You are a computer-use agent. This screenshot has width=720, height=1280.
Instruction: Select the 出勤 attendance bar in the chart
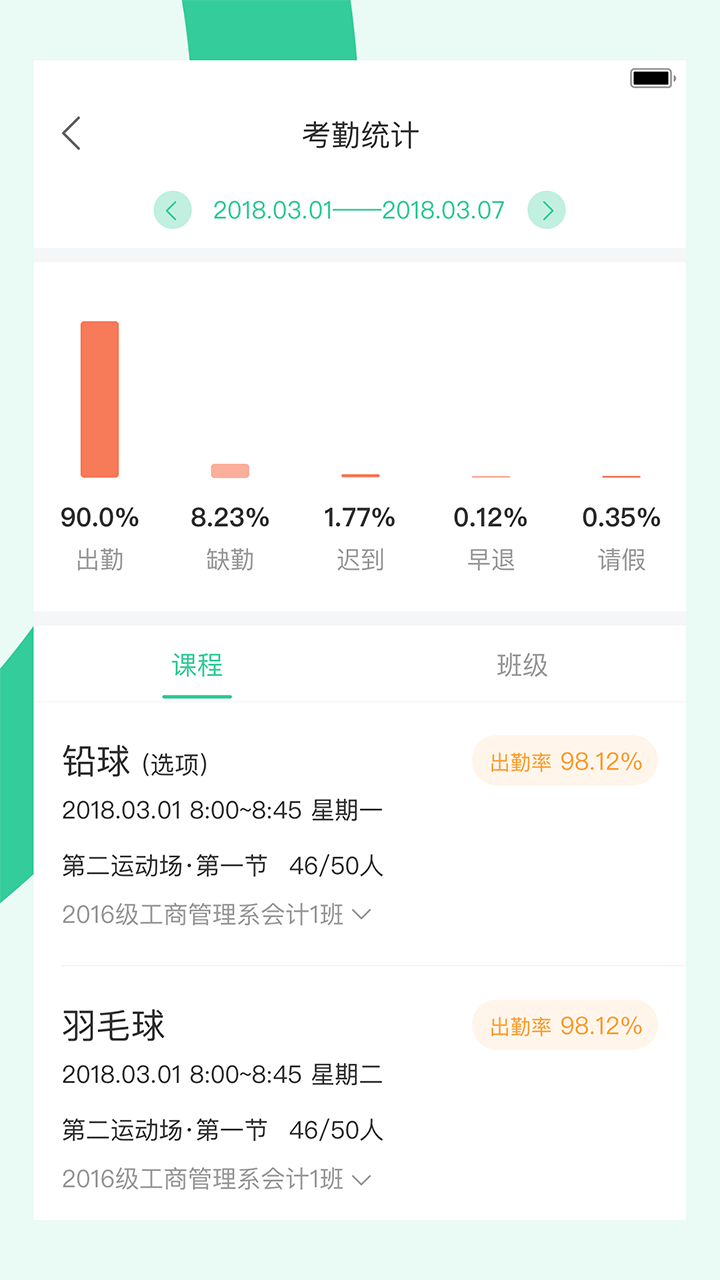click(x=99, y=400)
